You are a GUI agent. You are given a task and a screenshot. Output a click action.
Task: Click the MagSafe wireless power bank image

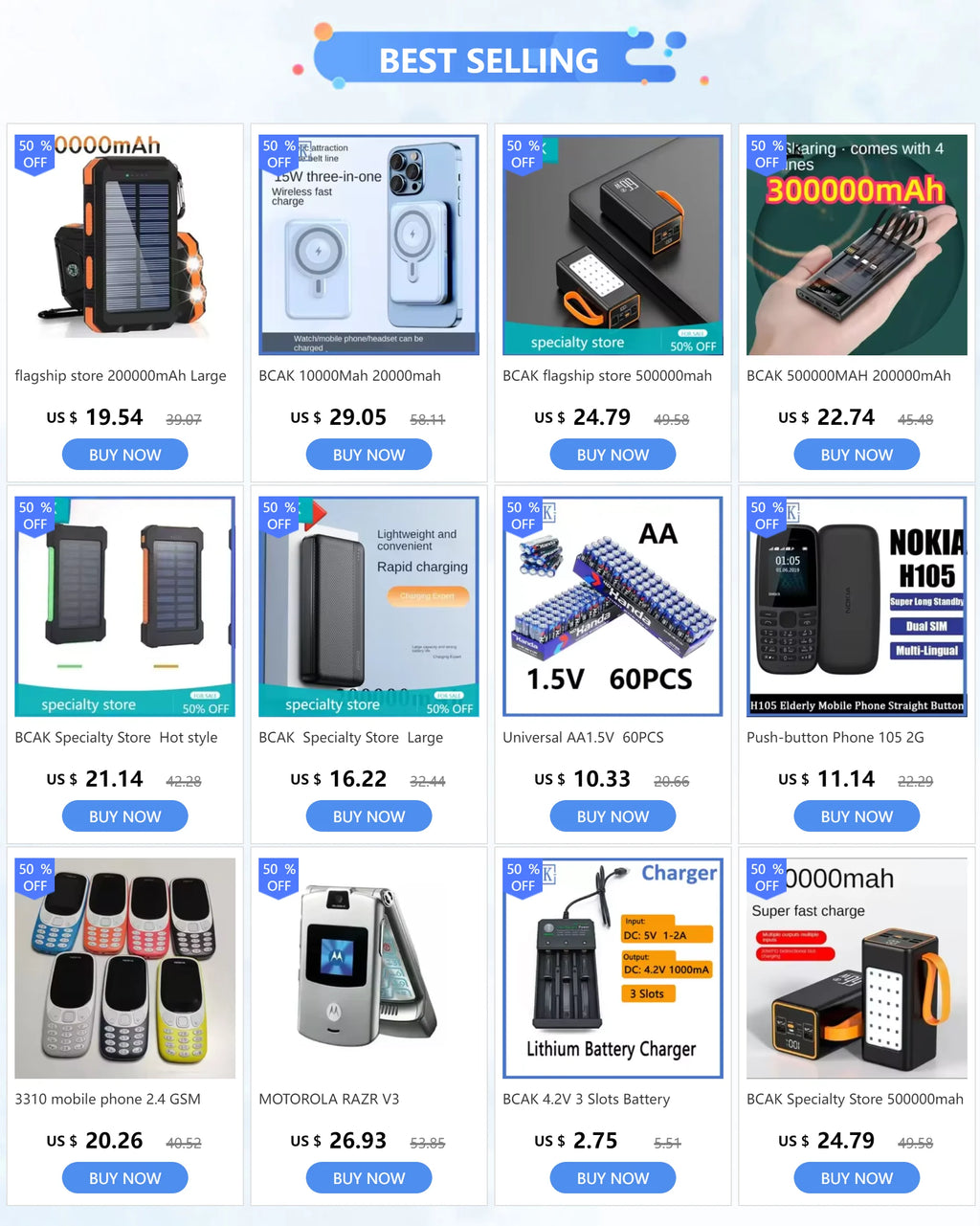point(368,244)
